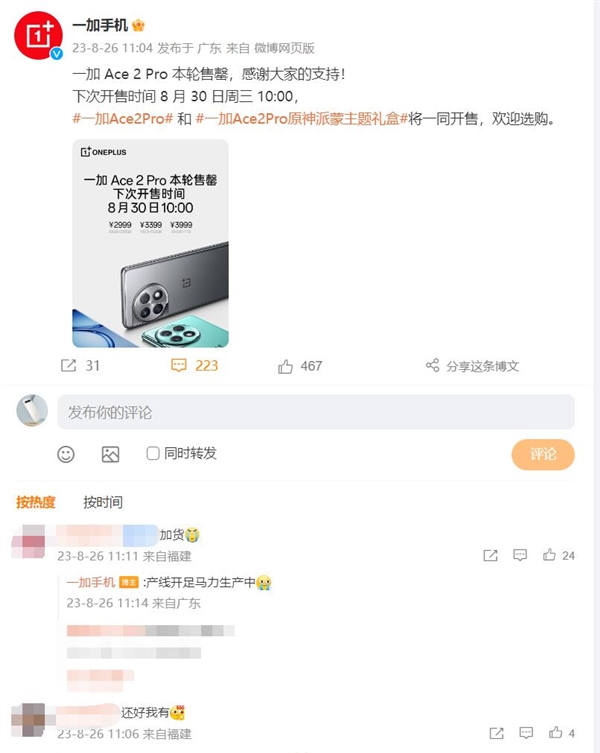Open the emoji picker for comment
600x753 pixels.
(x=66, y=454)
